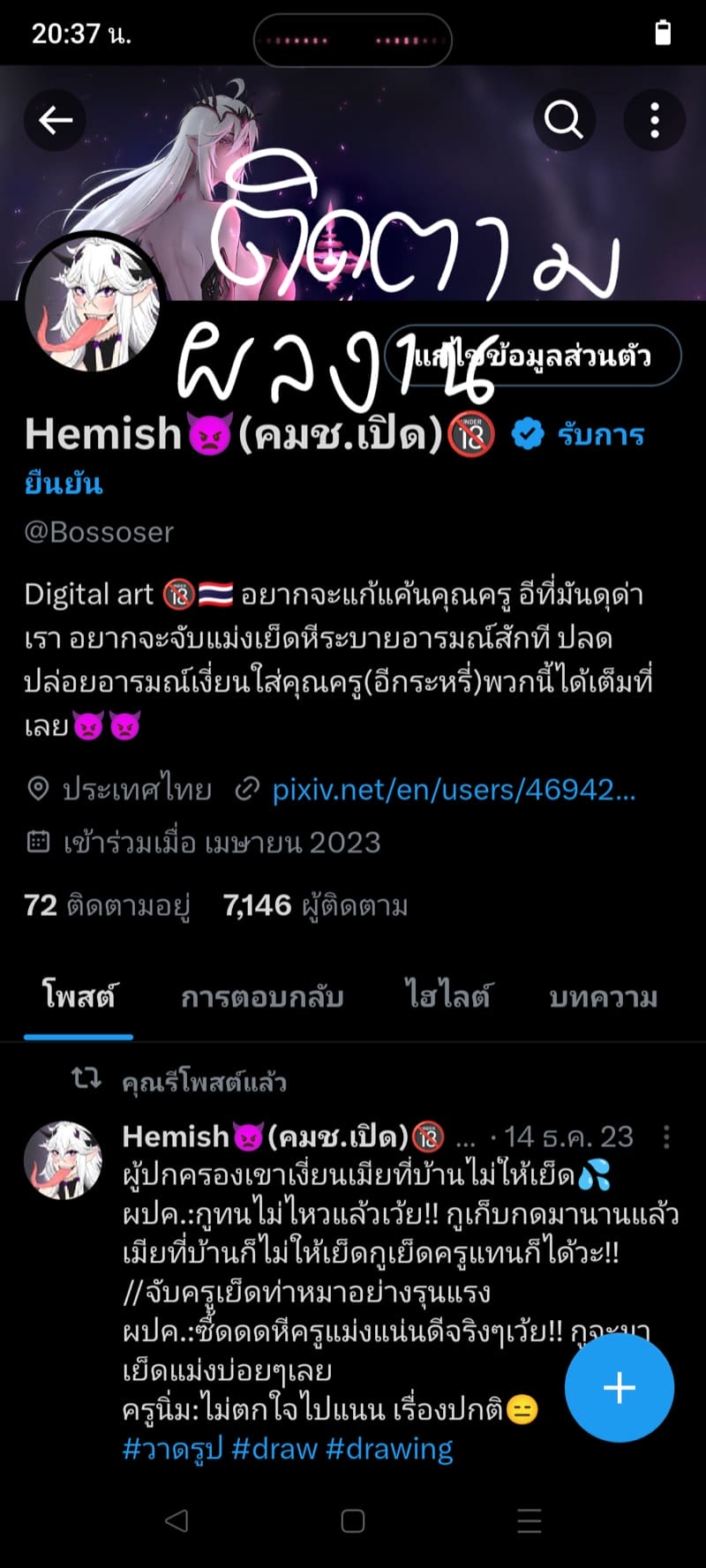
Task: View the 7,146 followers list
Action: pyautogui.click(x=315, y=905)
